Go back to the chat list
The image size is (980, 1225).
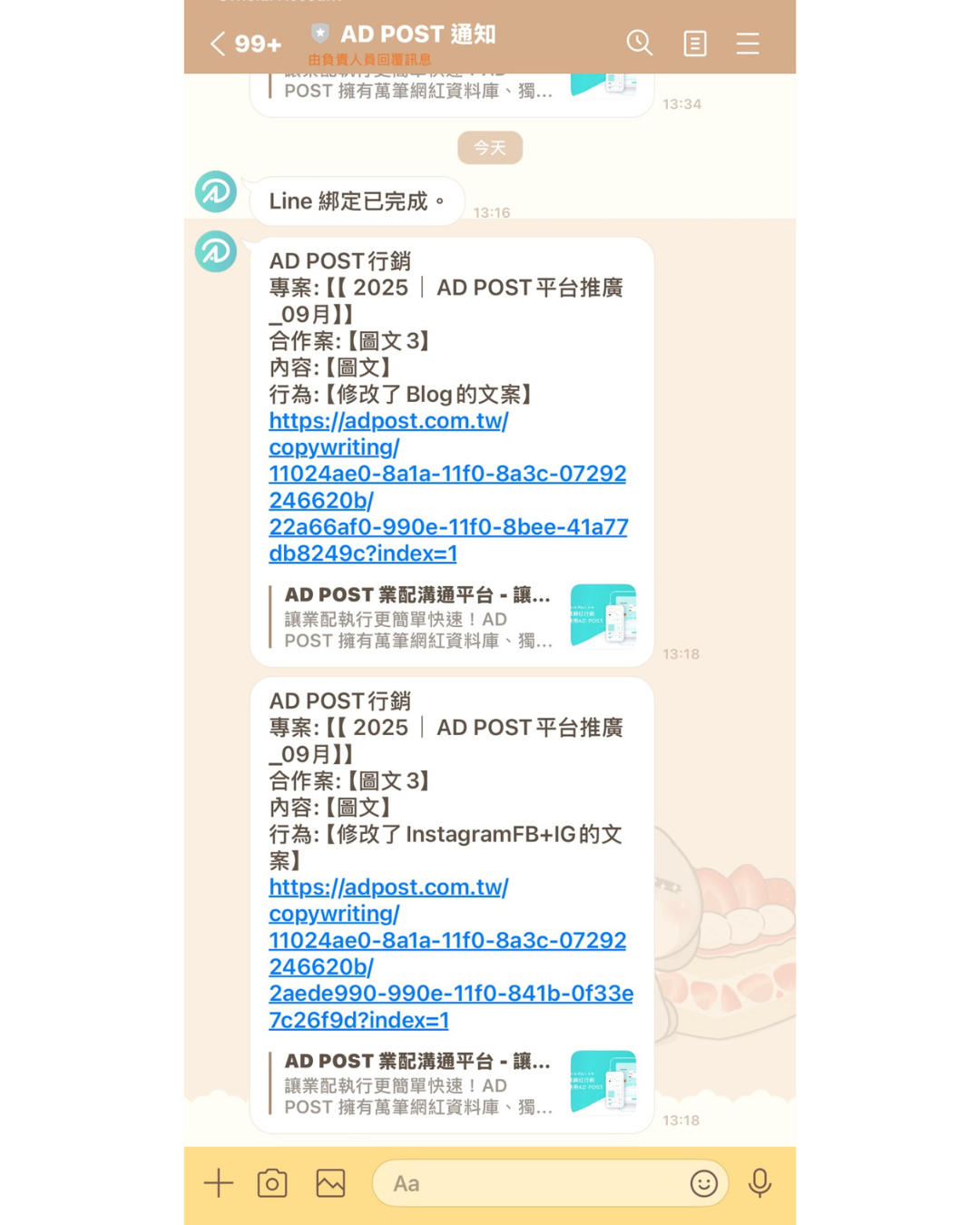pyautogui.click(x=218, y=44)
